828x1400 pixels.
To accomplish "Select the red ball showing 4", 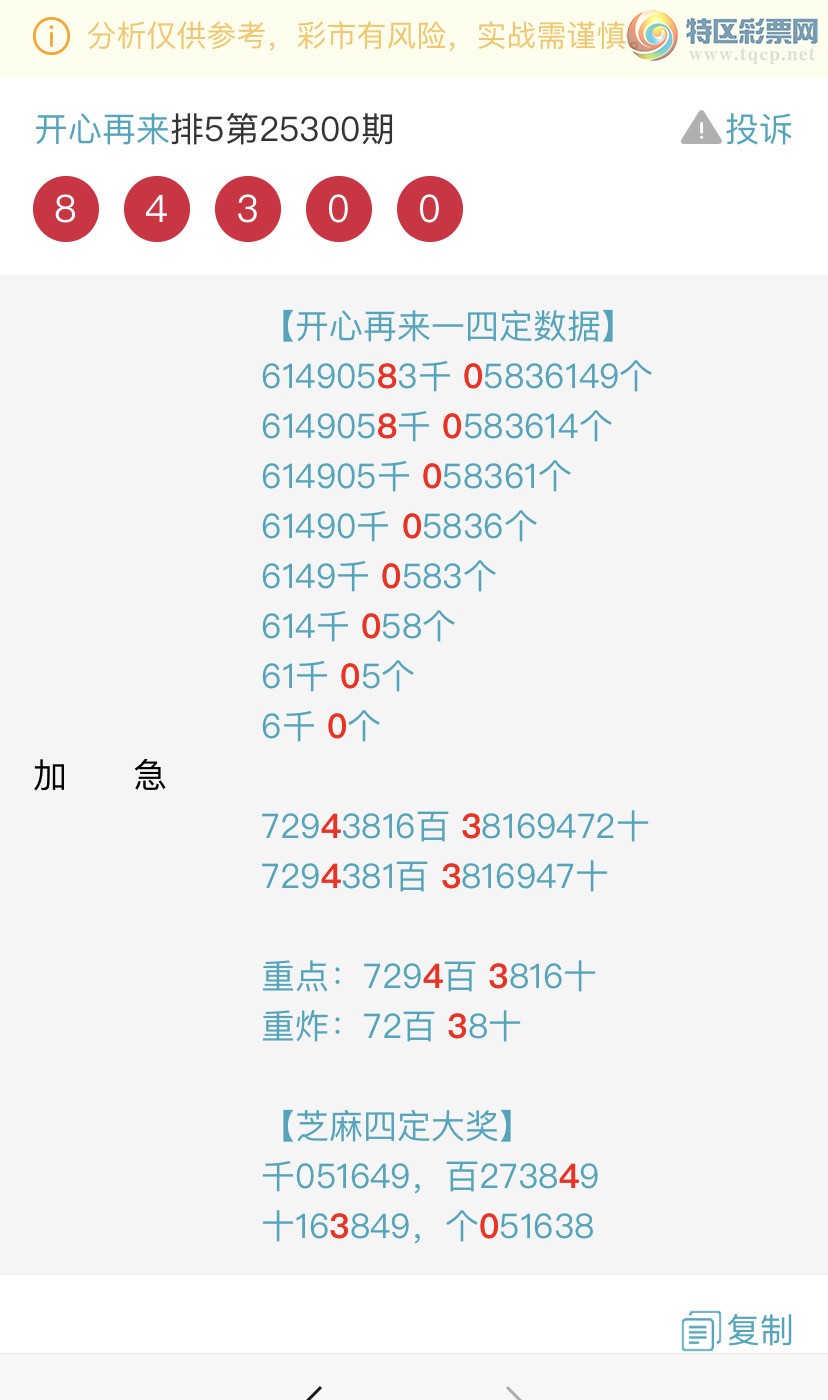I will (x=156, y=208).
